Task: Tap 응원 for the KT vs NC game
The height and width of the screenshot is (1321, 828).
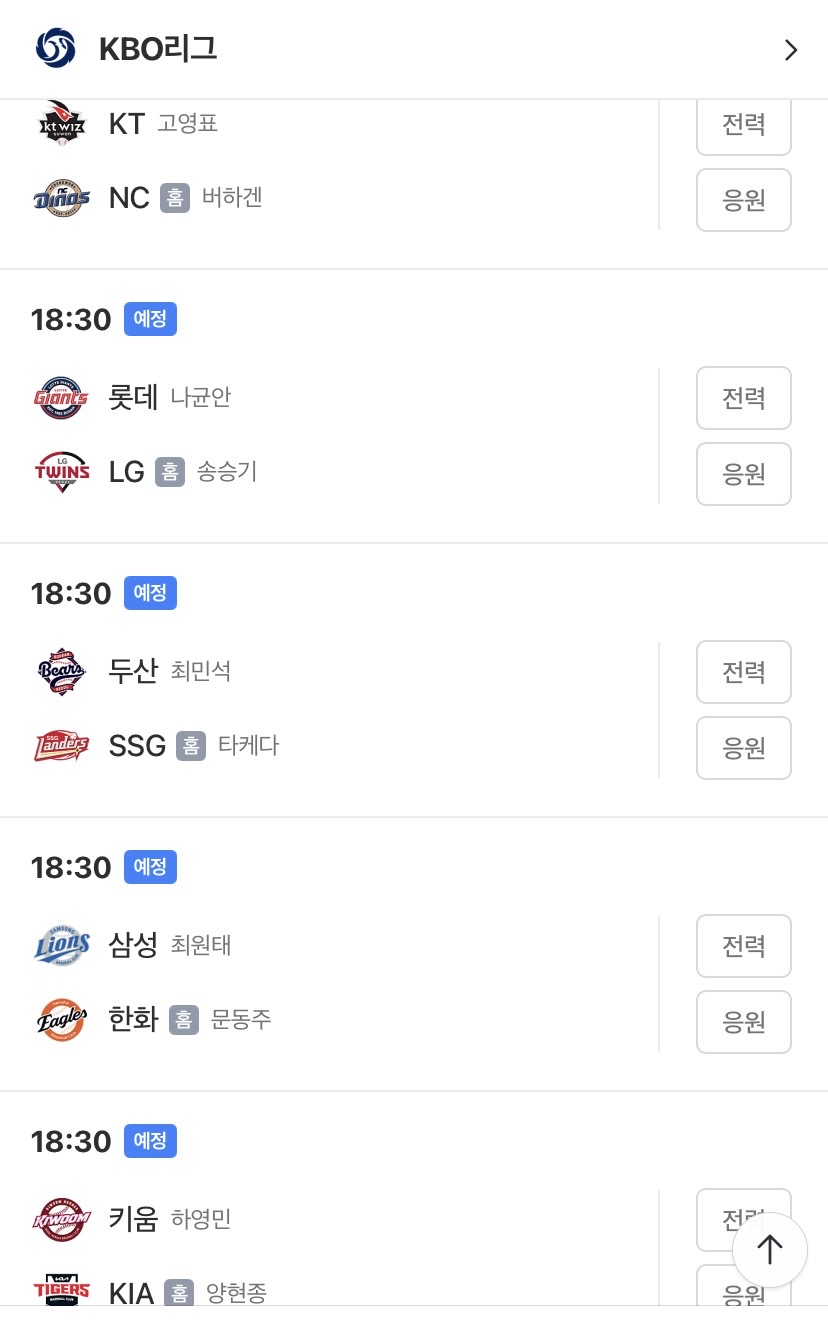Action: (743, 200)
